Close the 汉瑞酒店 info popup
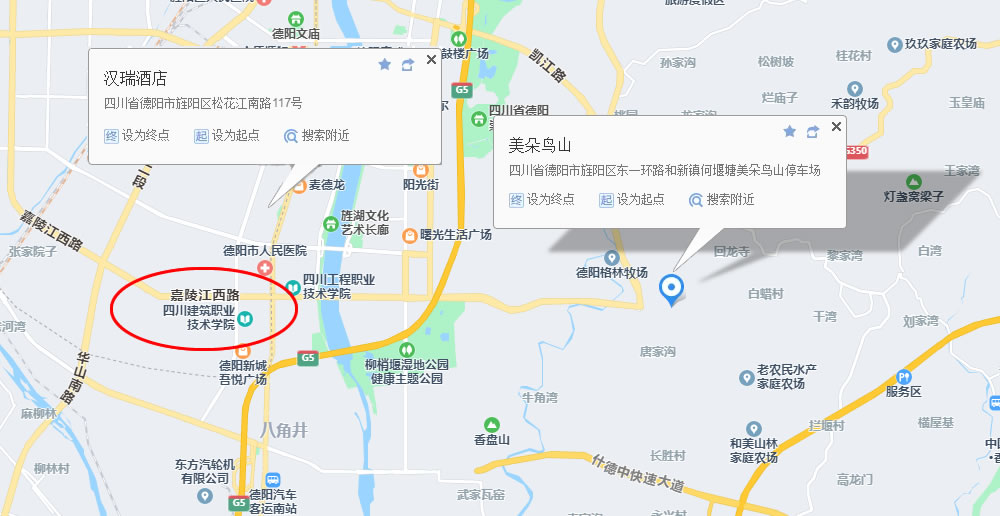The width and height of the screenshot is (1000, 516). click(x=431, y=60)
